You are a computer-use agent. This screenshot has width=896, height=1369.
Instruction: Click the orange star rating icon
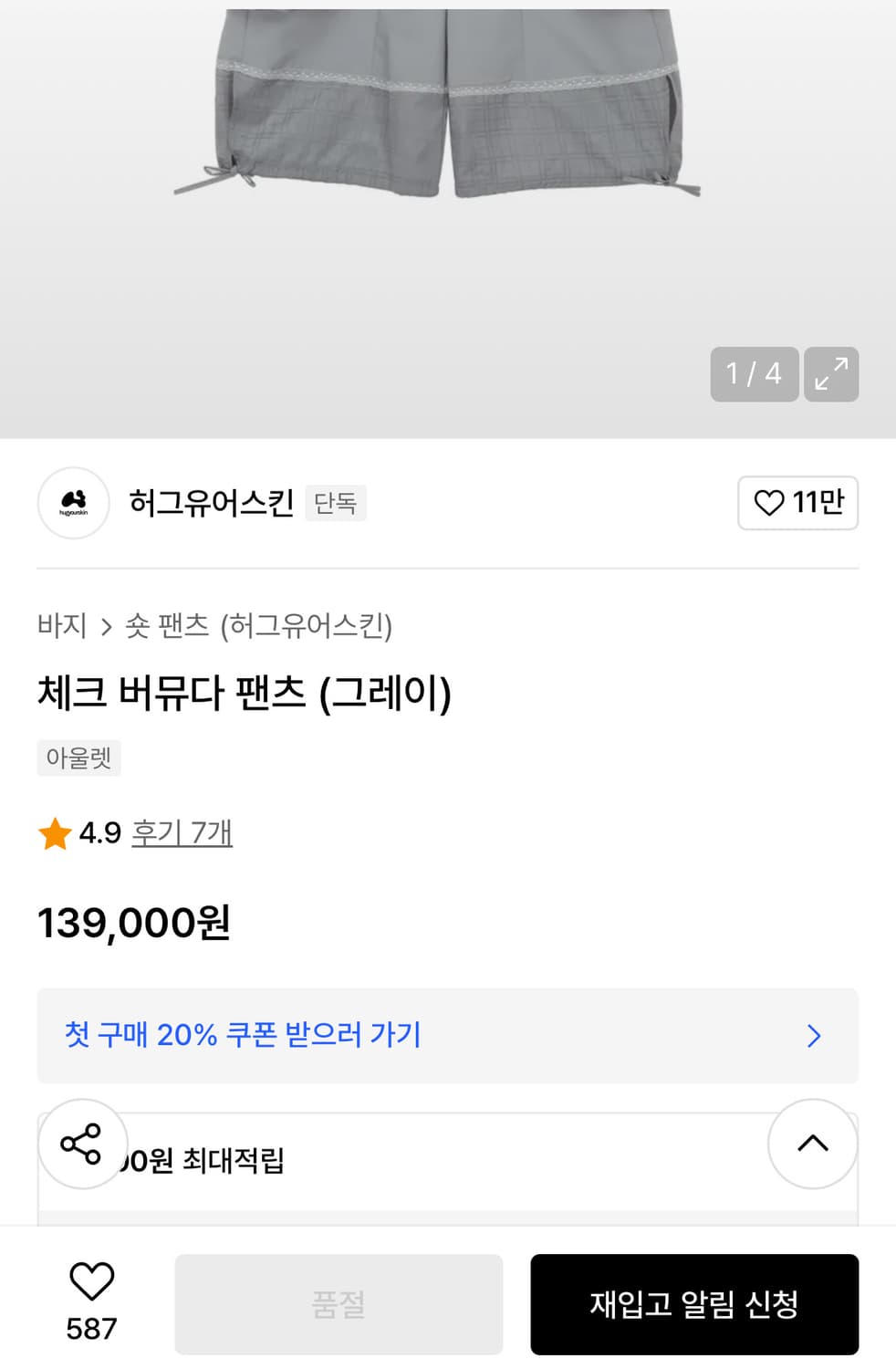[x=56, y=833]
